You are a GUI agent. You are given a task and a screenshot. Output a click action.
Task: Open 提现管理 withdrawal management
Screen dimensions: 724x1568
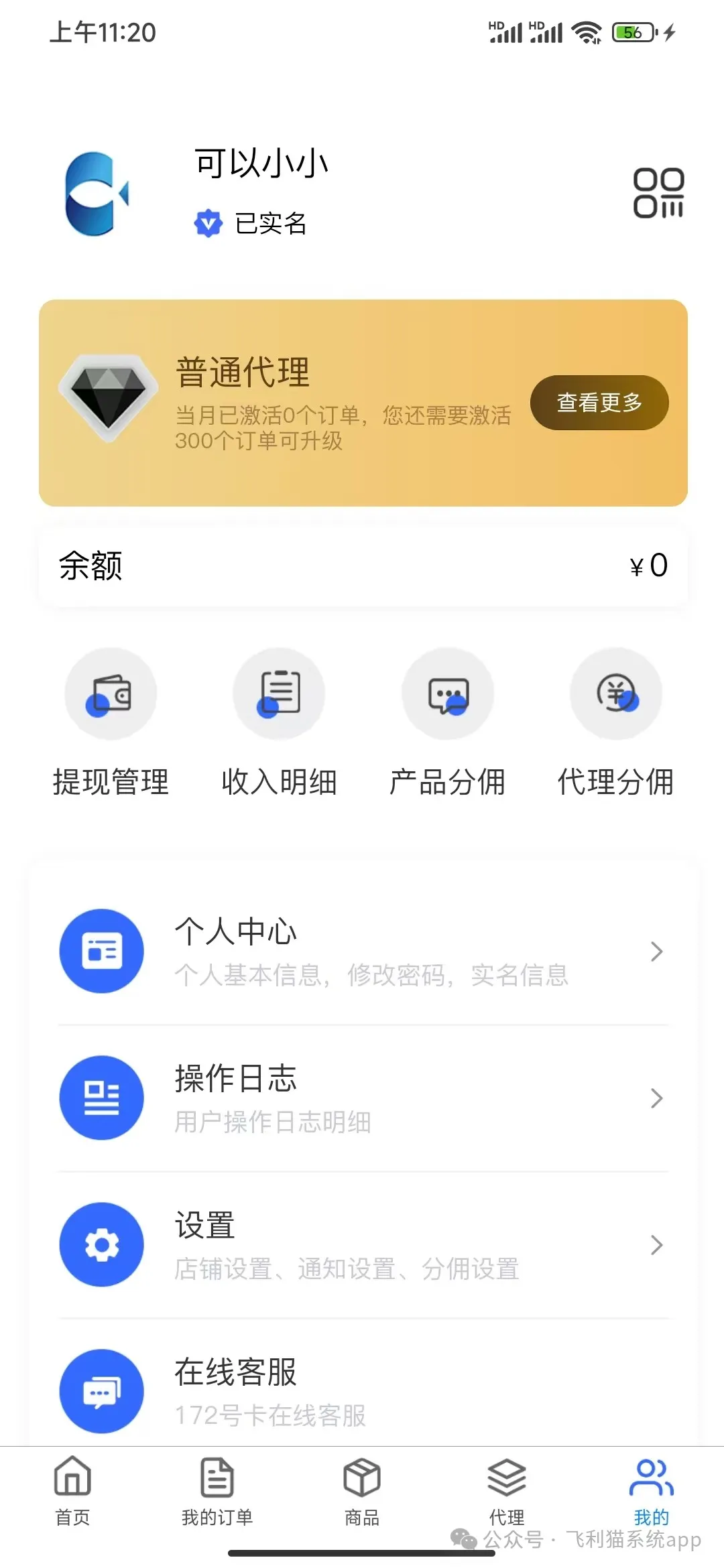111,722
